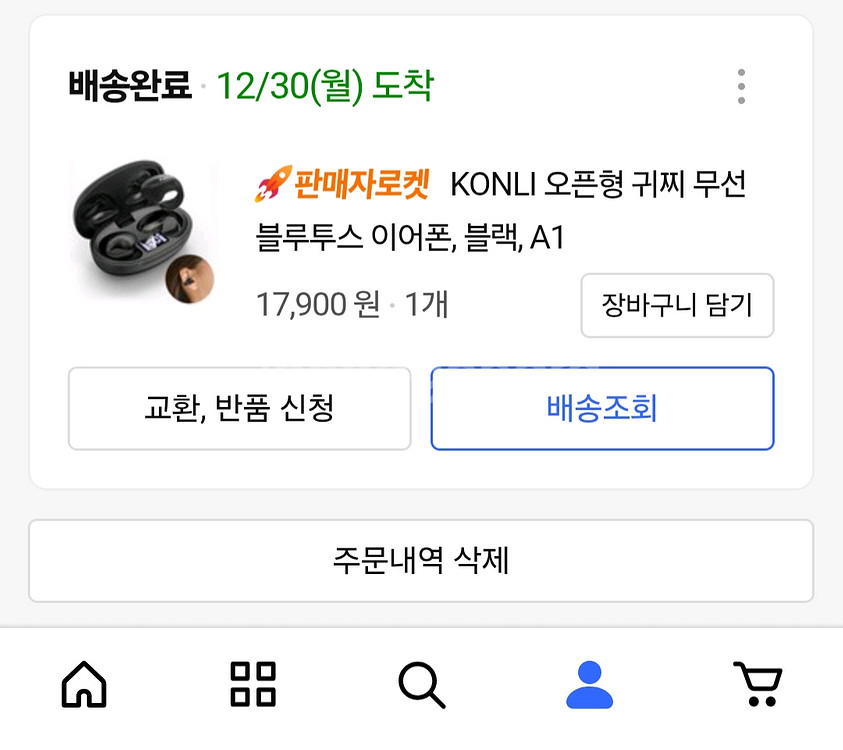Viewport: 843px width, 750px height.
Task: View the shopping cart tab
Action: tap(757, 685)
